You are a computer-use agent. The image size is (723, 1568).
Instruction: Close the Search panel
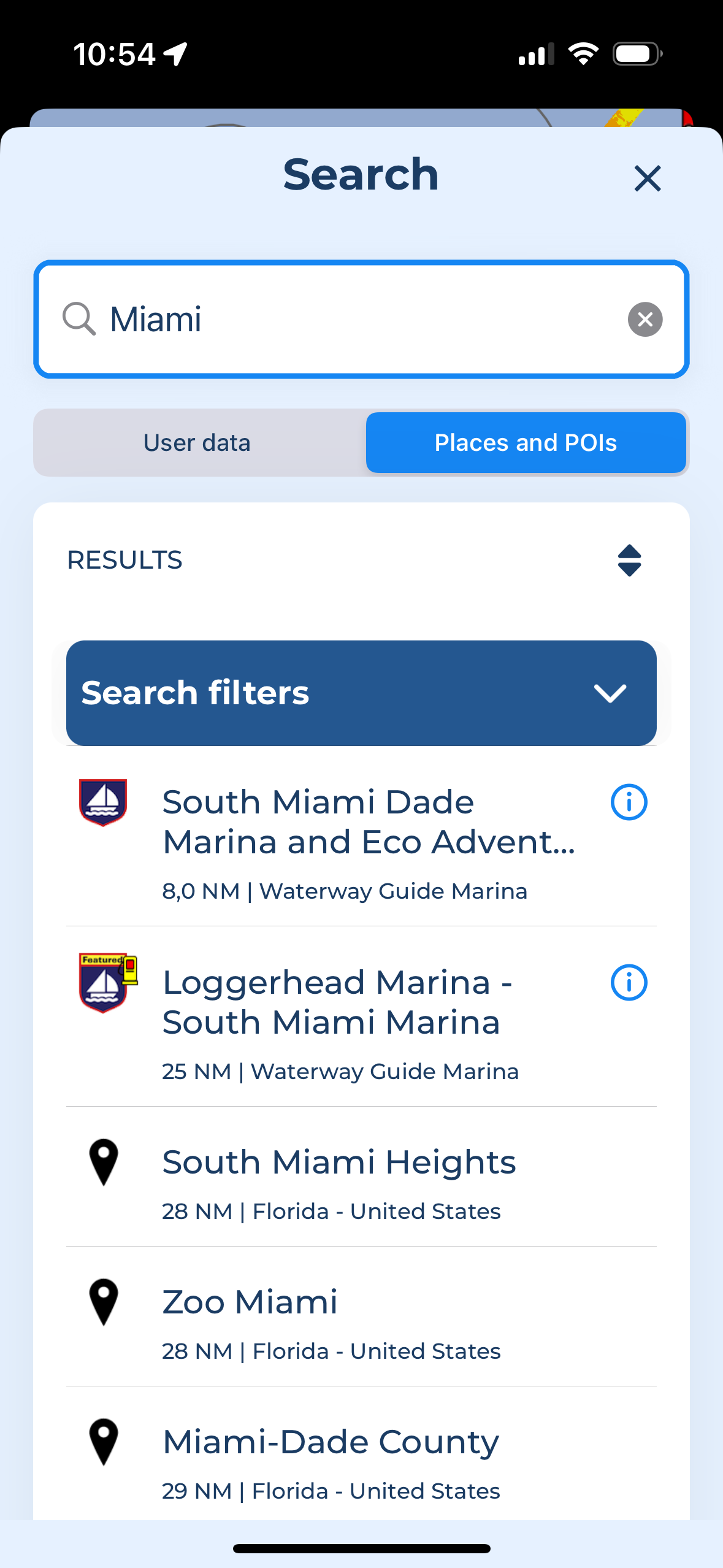647,179
